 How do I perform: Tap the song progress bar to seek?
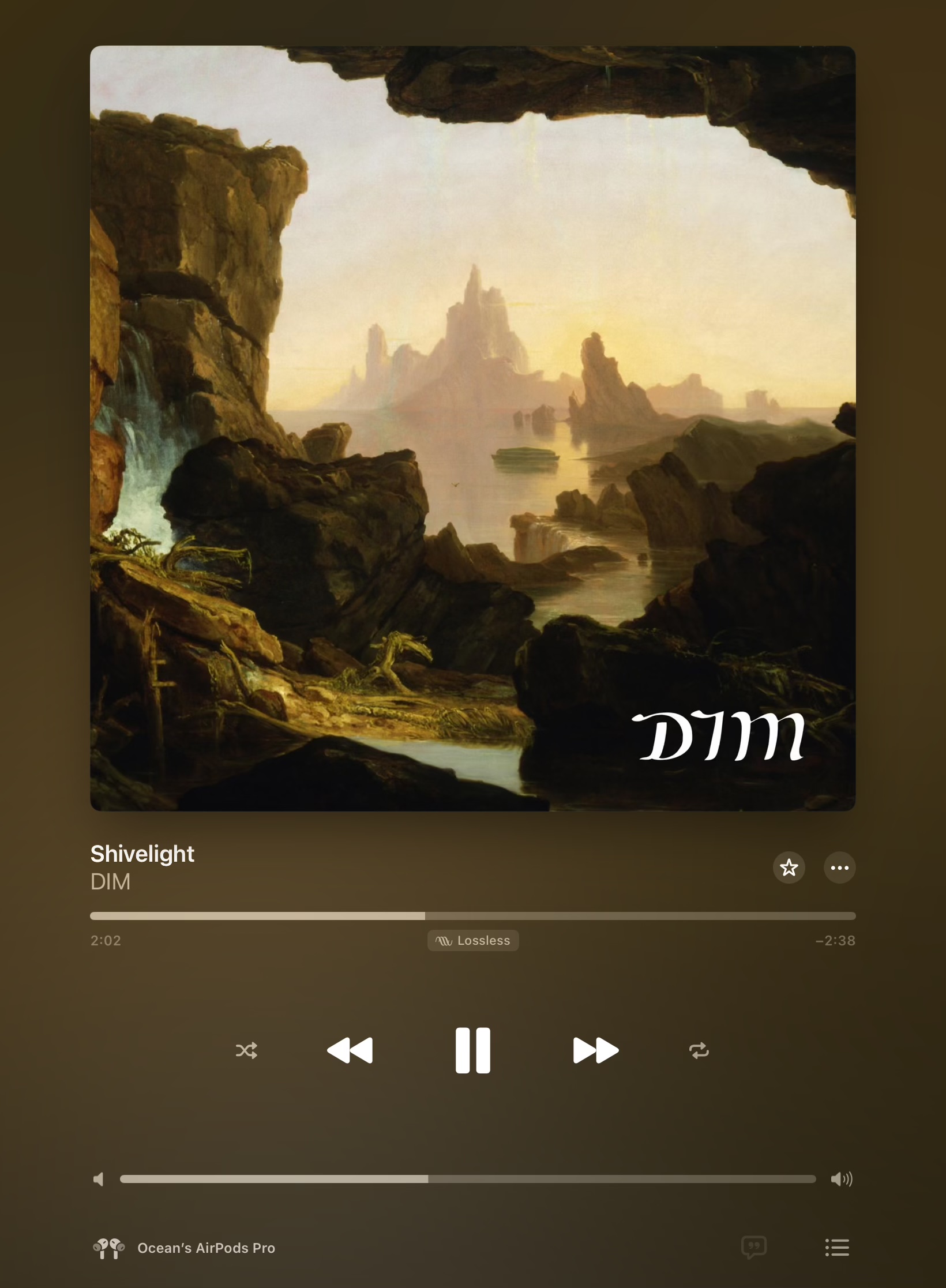(472, 916)
